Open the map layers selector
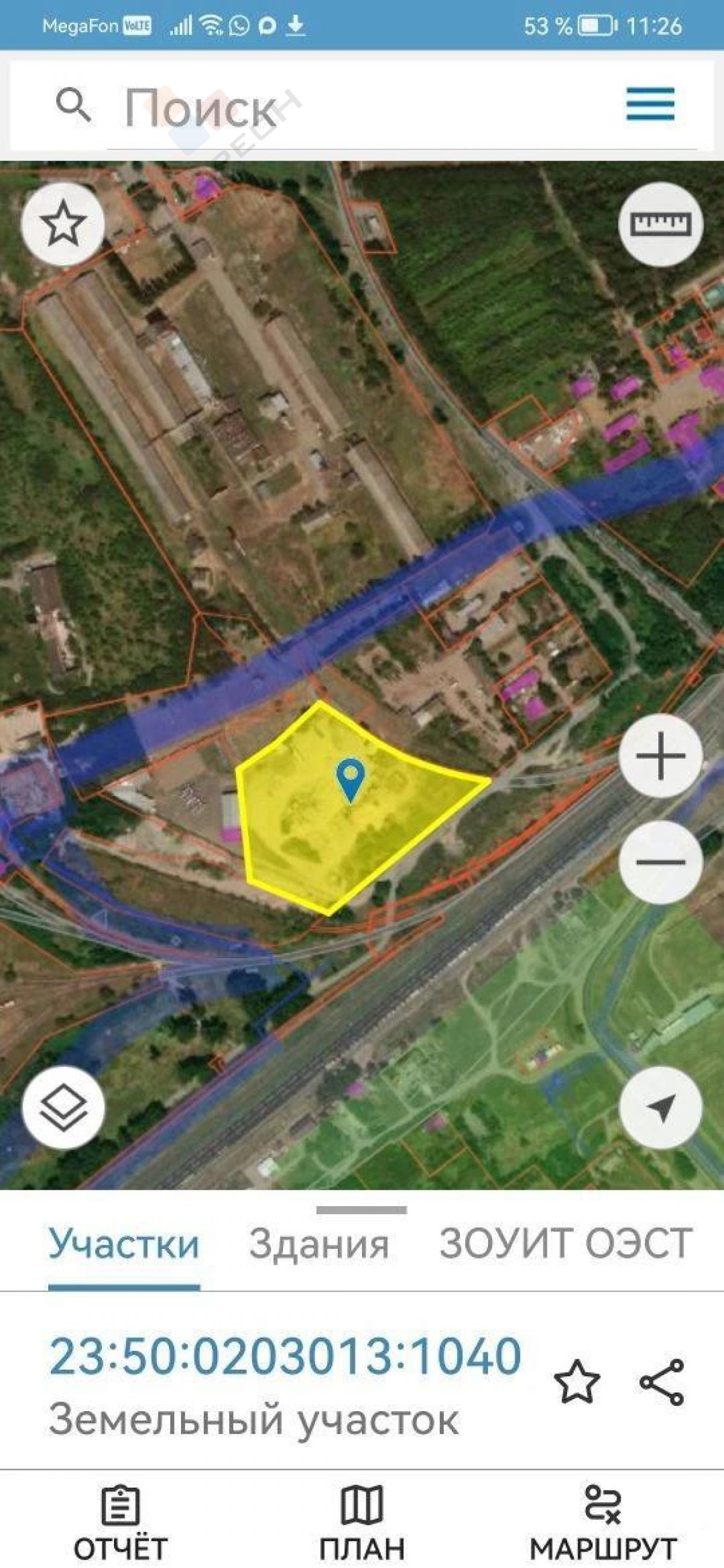Screen dimensions: 724x1568 [x=63, y=1107]
